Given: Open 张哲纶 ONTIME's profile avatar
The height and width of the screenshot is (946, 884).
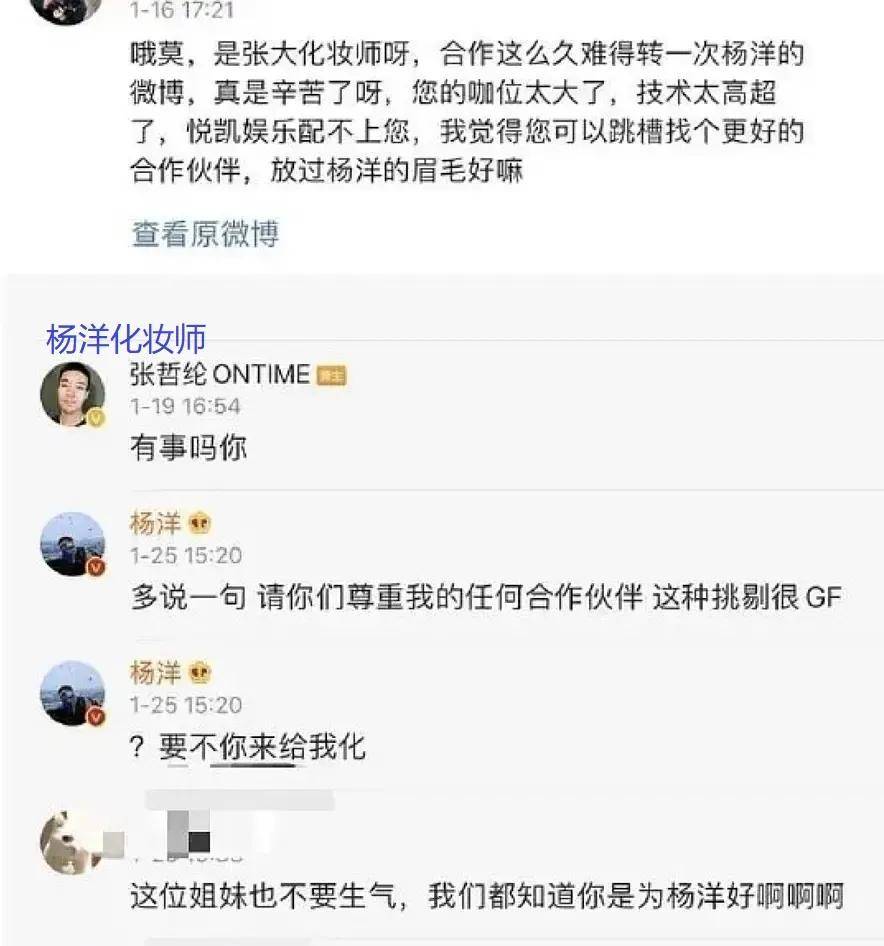Looking at the screenshot, I should (x=72, y=394).
